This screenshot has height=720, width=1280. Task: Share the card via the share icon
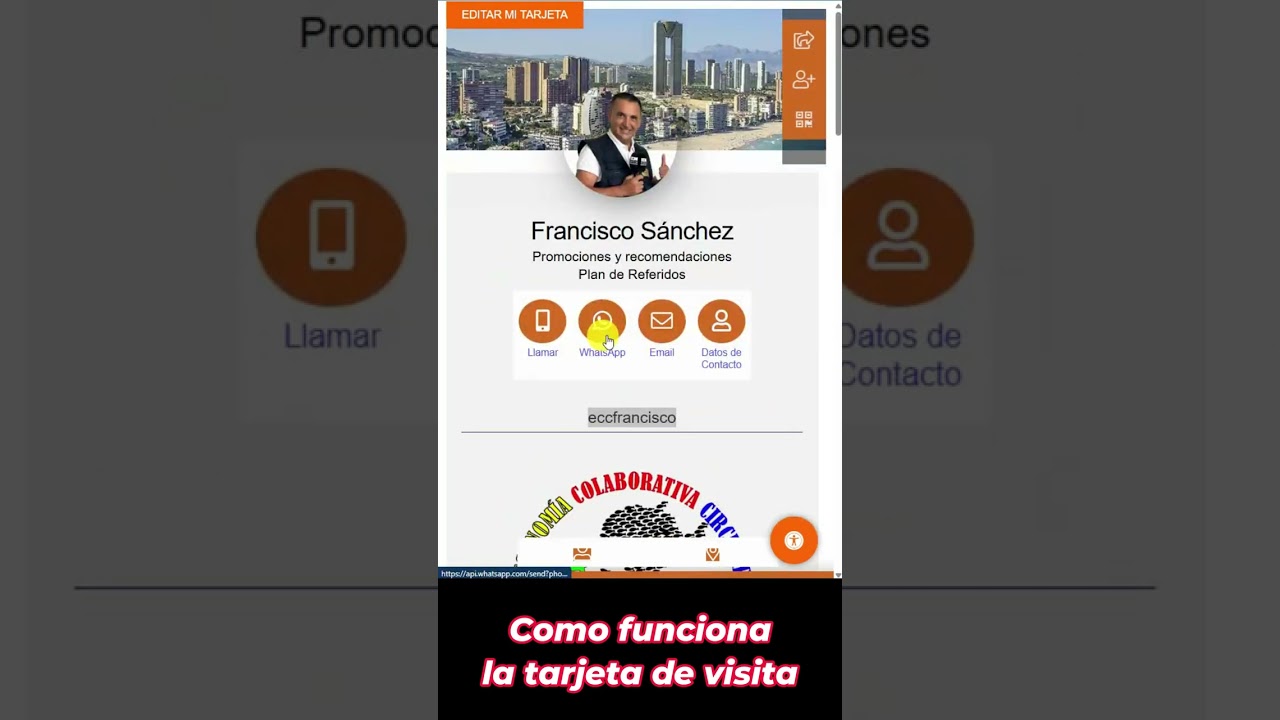click(x=804, y=40)
